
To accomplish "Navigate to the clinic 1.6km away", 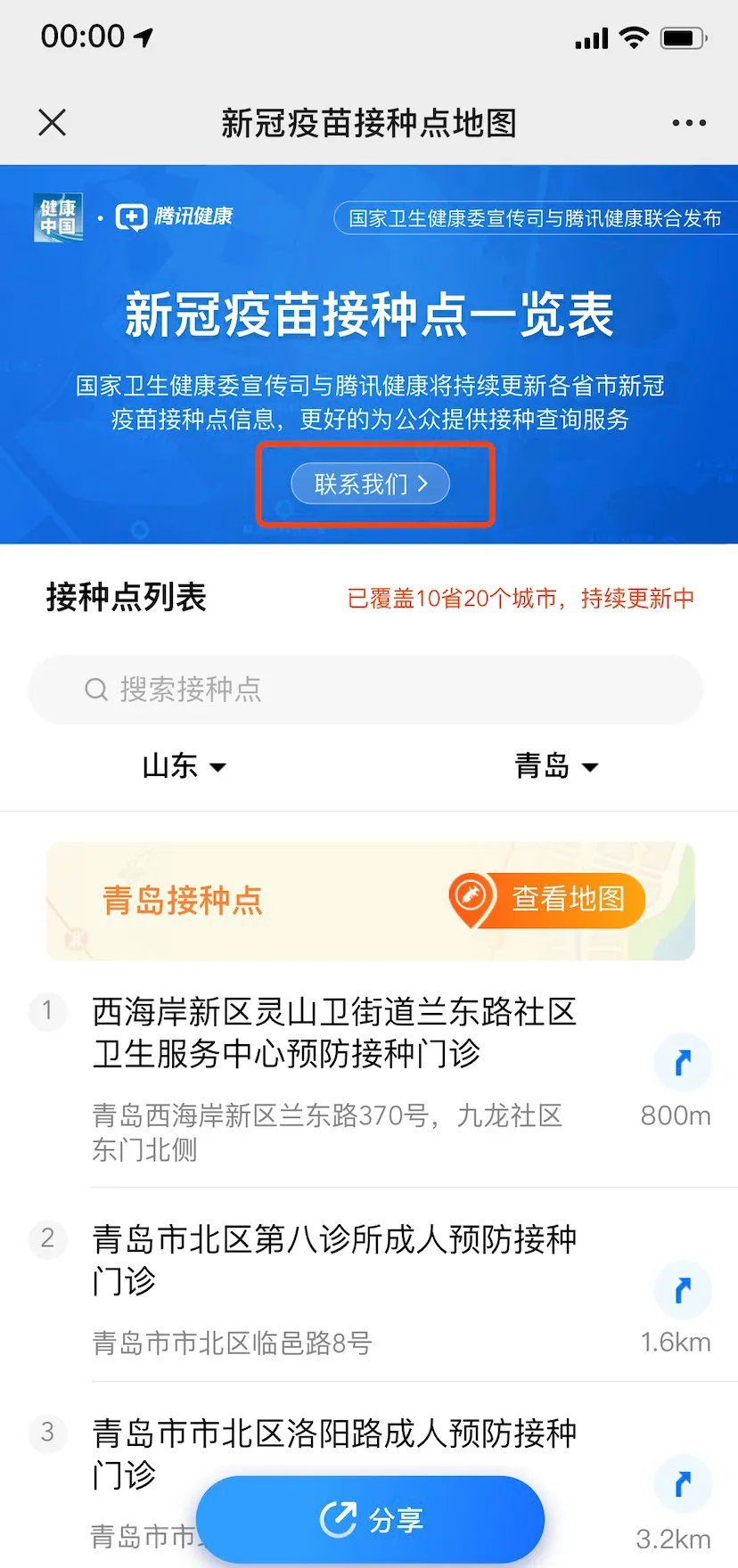I will (x=683, y=1289).
